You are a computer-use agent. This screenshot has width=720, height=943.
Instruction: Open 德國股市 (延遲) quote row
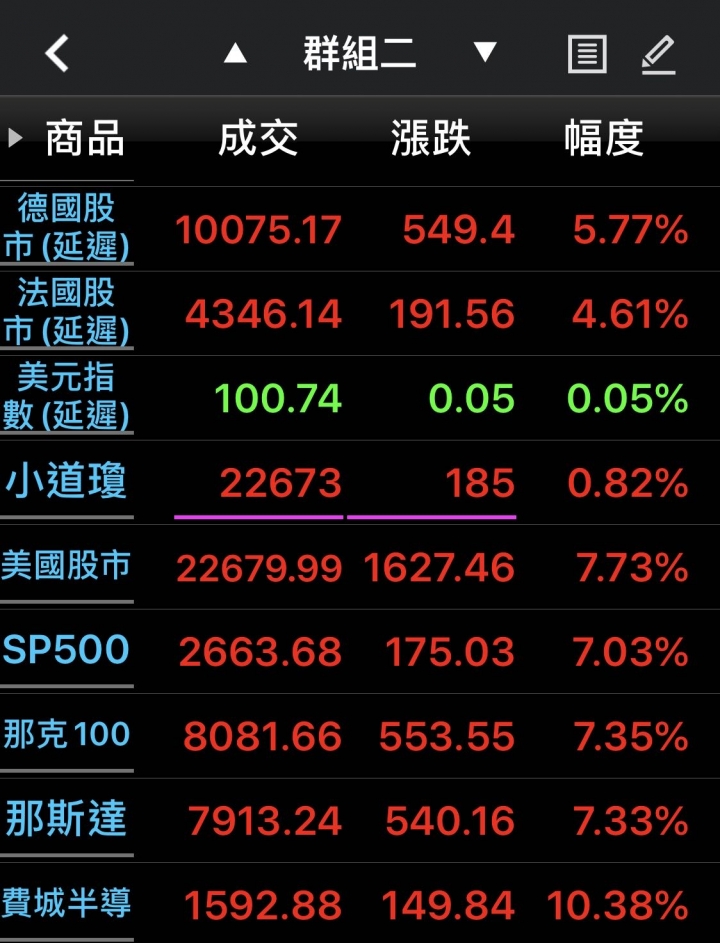66,228
